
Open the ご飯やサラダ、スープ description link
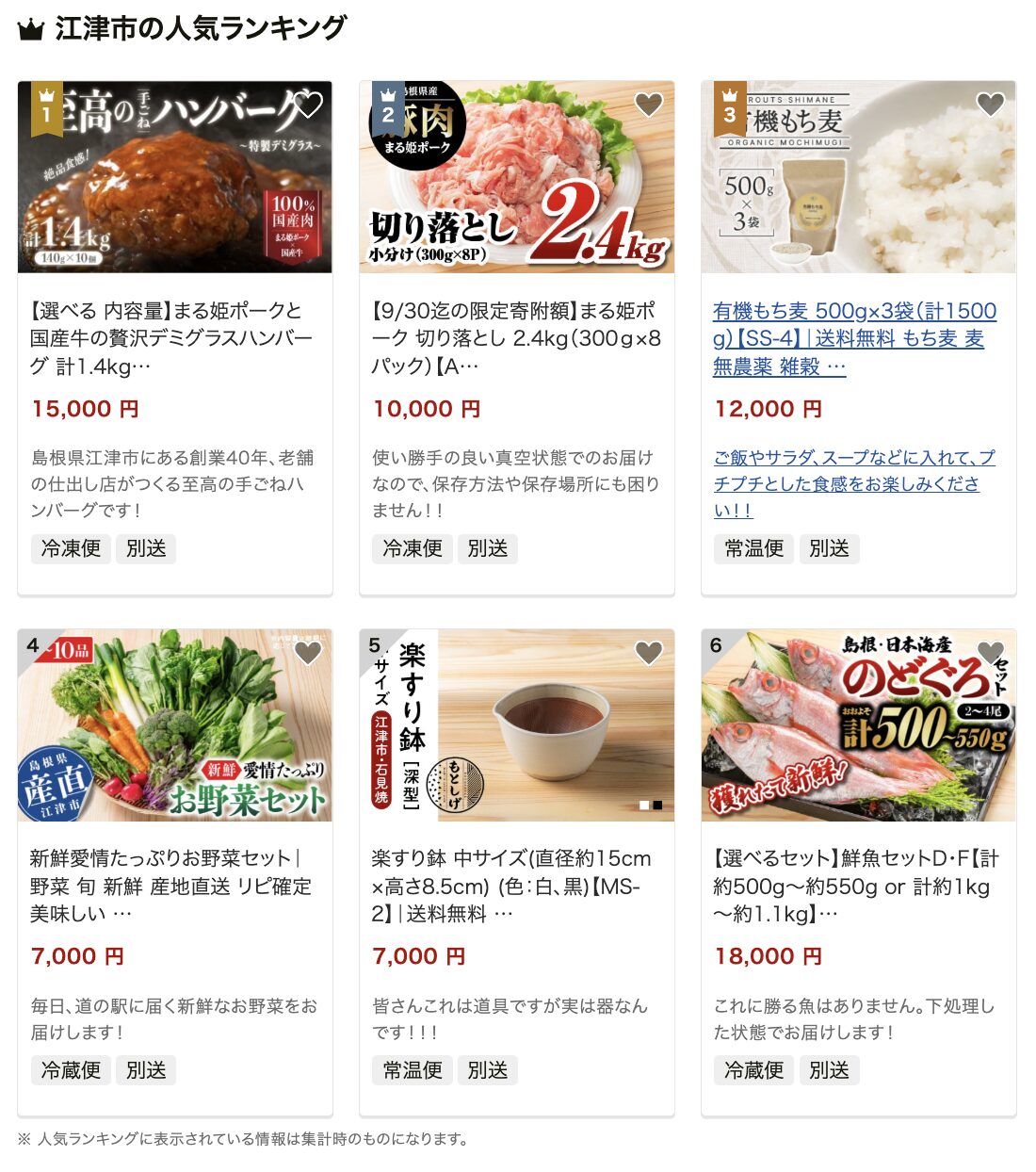pyautogui.click(x=853, y=483)
